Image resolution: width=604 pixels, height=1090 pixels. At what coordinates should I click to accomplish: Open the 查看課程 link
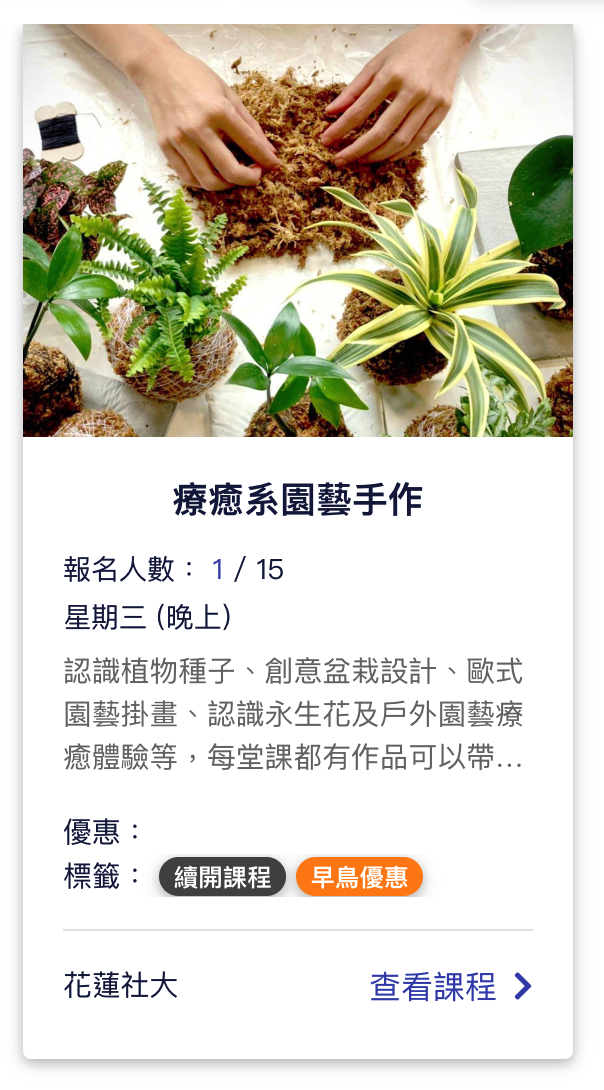[451, 986]
